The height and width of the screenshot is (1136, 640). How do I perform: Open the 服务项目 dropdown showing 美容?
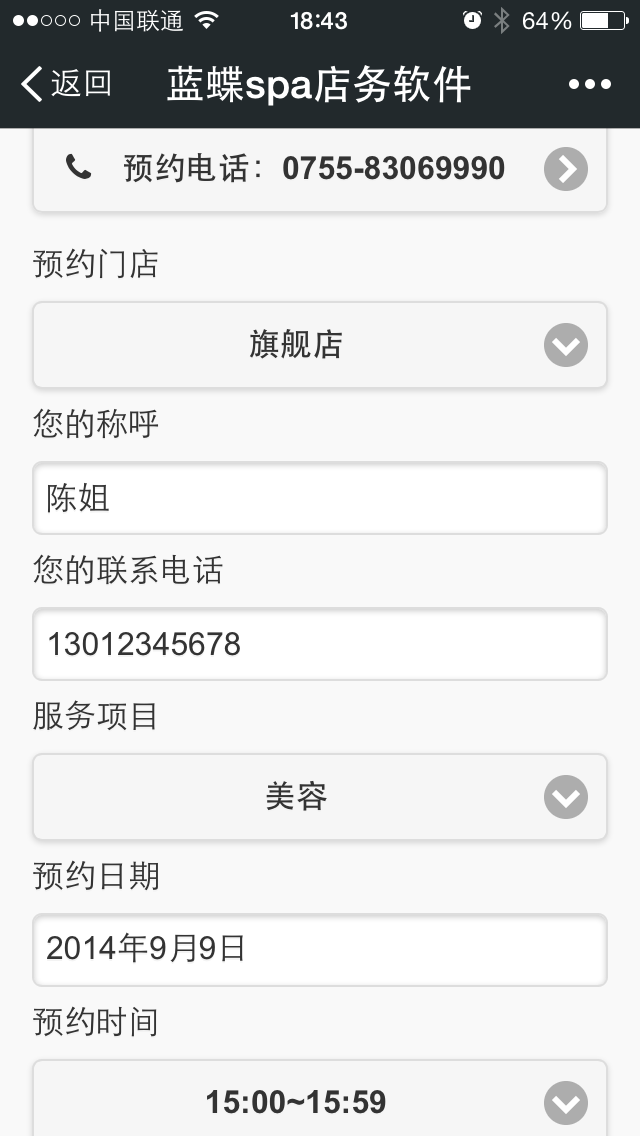320,797
